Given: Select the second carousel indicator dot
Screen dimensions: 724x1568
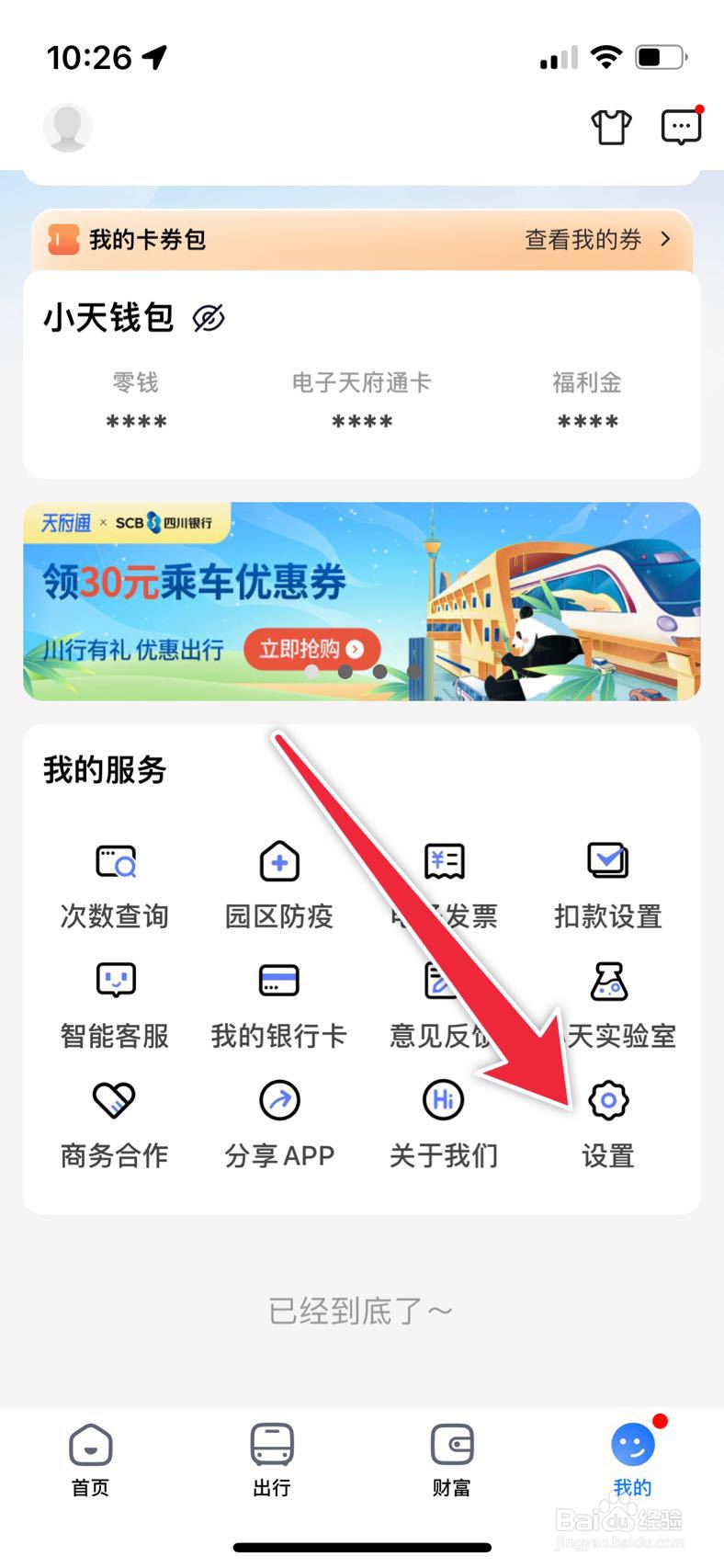Looking at the screenshot, I should coord(345,672).
